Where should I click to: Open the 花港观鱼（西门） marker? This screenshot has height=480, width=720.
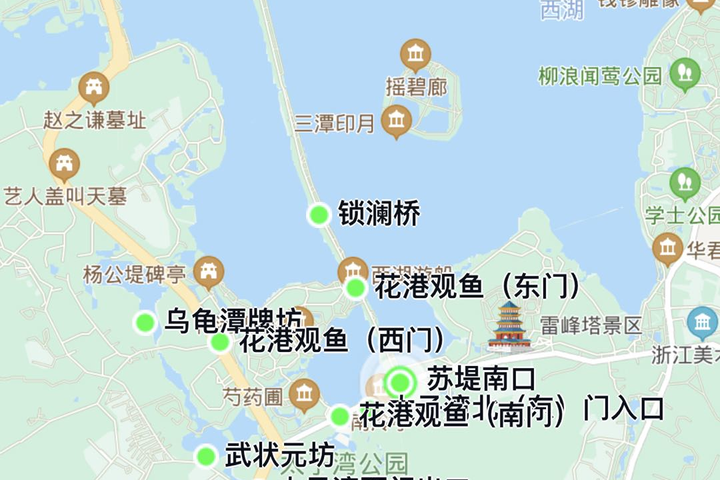pos(220,343)
